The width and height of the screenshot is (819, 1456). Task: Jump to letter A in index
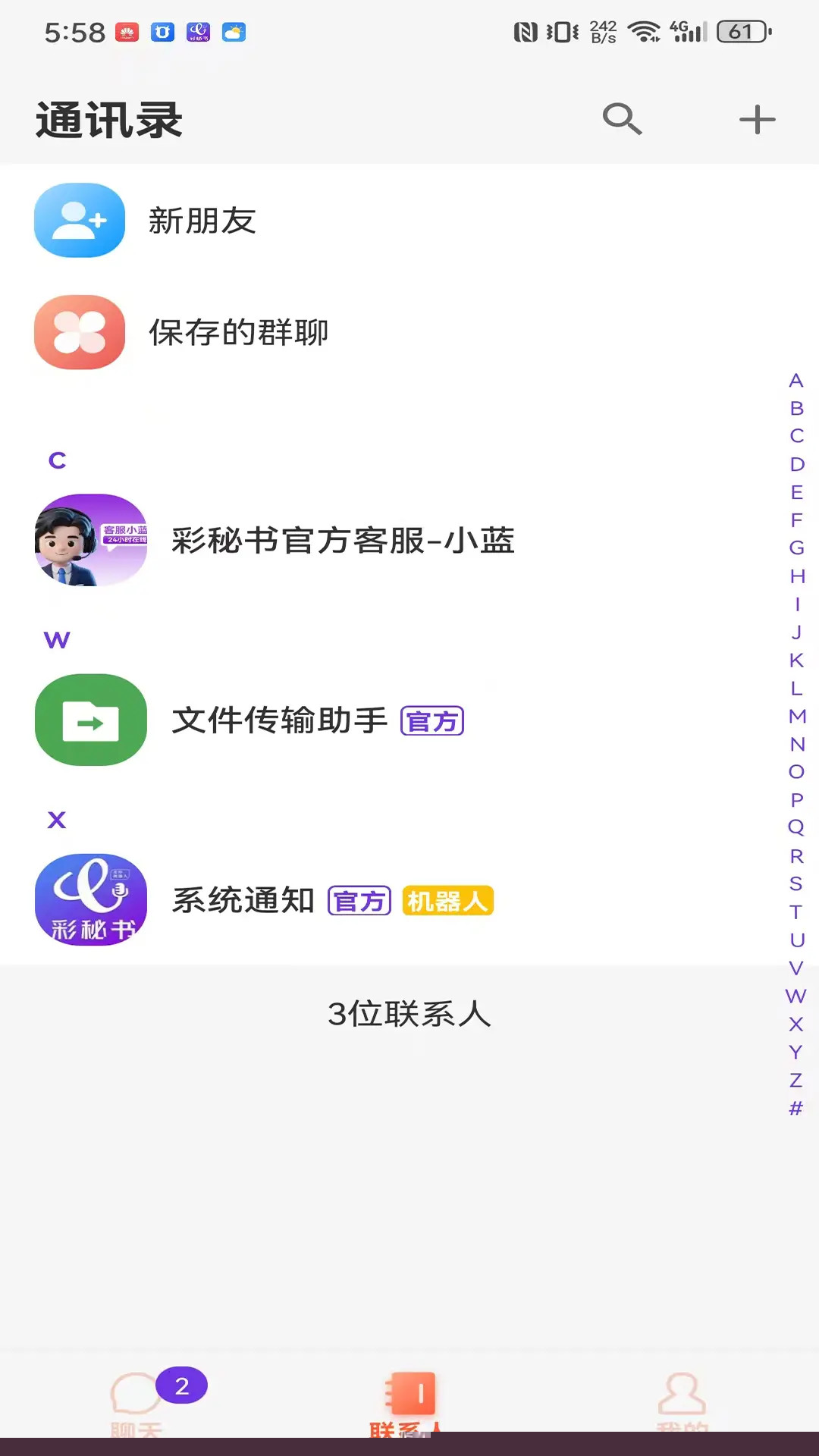(796, 380)
